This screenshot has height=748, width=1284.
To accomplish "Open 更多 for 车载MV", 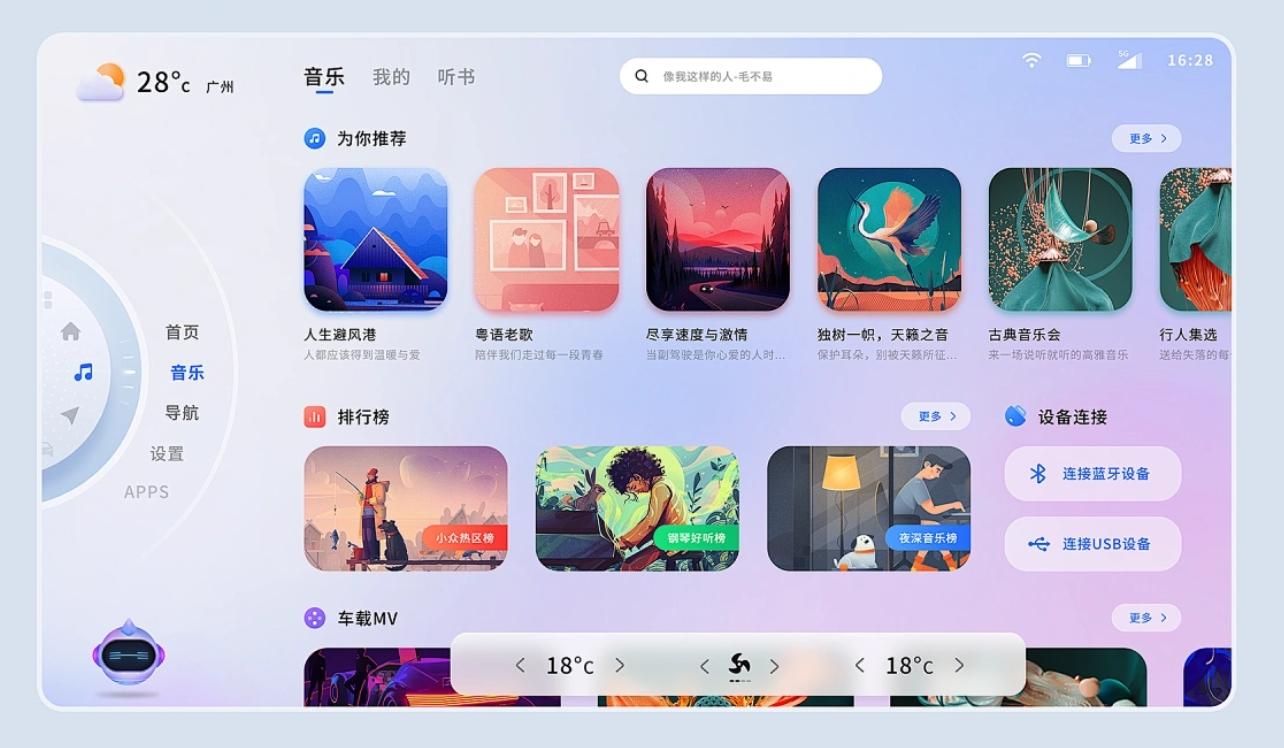I will 1146,618.
